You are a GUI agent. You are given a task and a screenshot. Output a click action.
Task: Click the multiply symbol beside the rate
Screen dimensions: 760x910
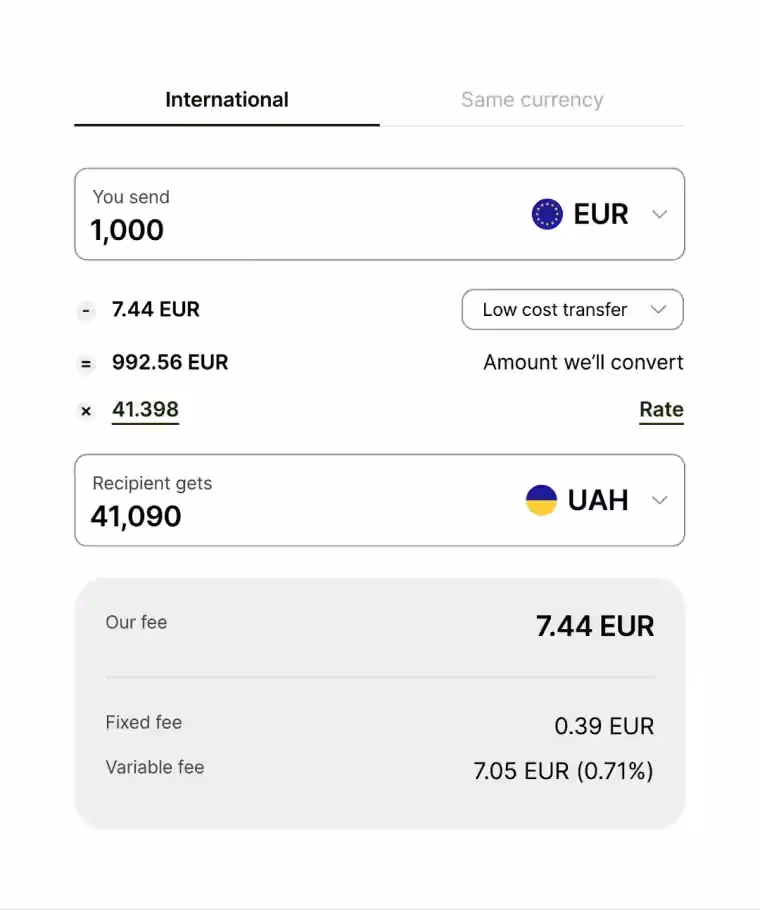[x=85, y=411]
